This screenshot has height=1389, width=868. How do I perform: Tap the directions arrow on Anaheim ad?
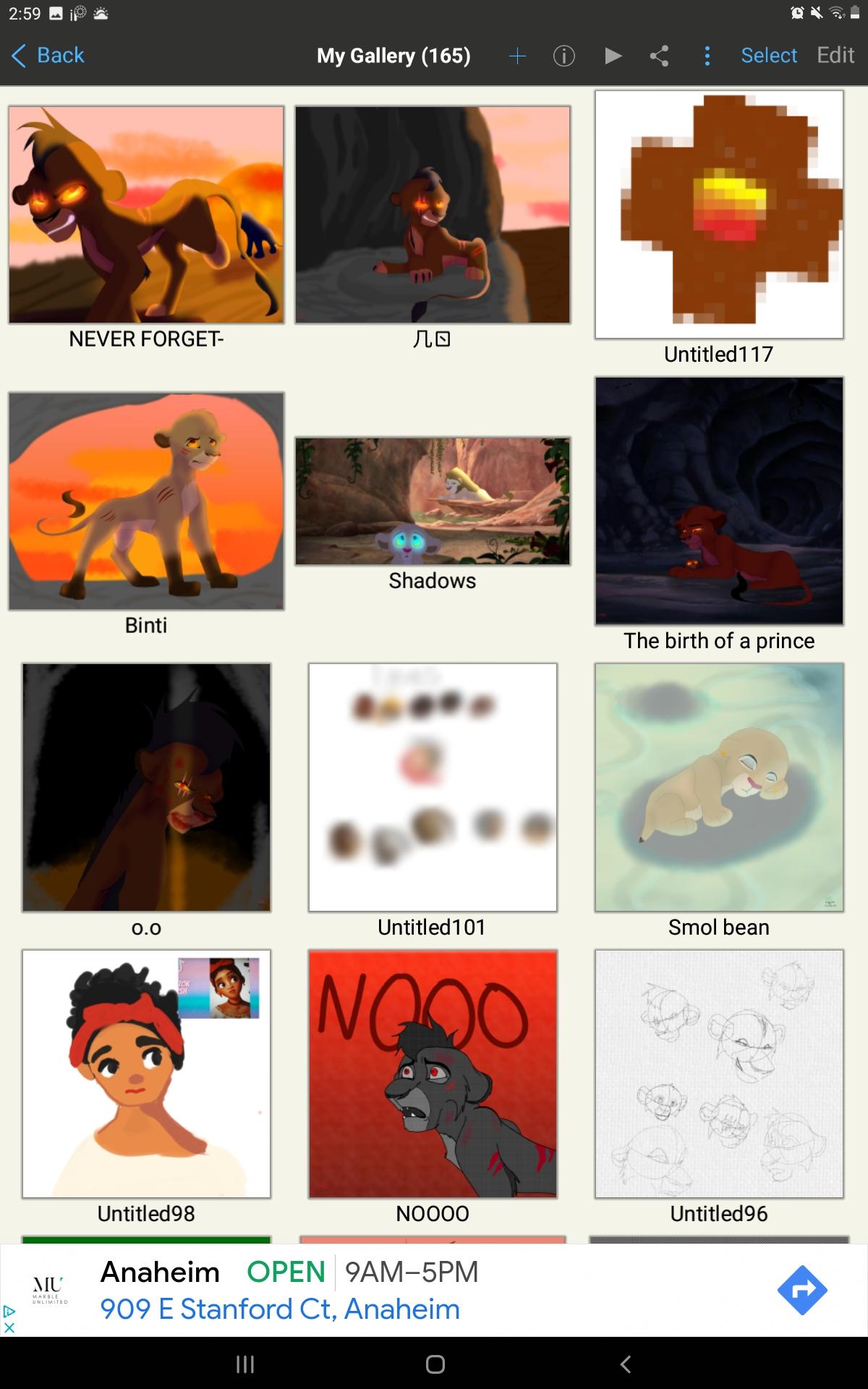point(802,1290)
